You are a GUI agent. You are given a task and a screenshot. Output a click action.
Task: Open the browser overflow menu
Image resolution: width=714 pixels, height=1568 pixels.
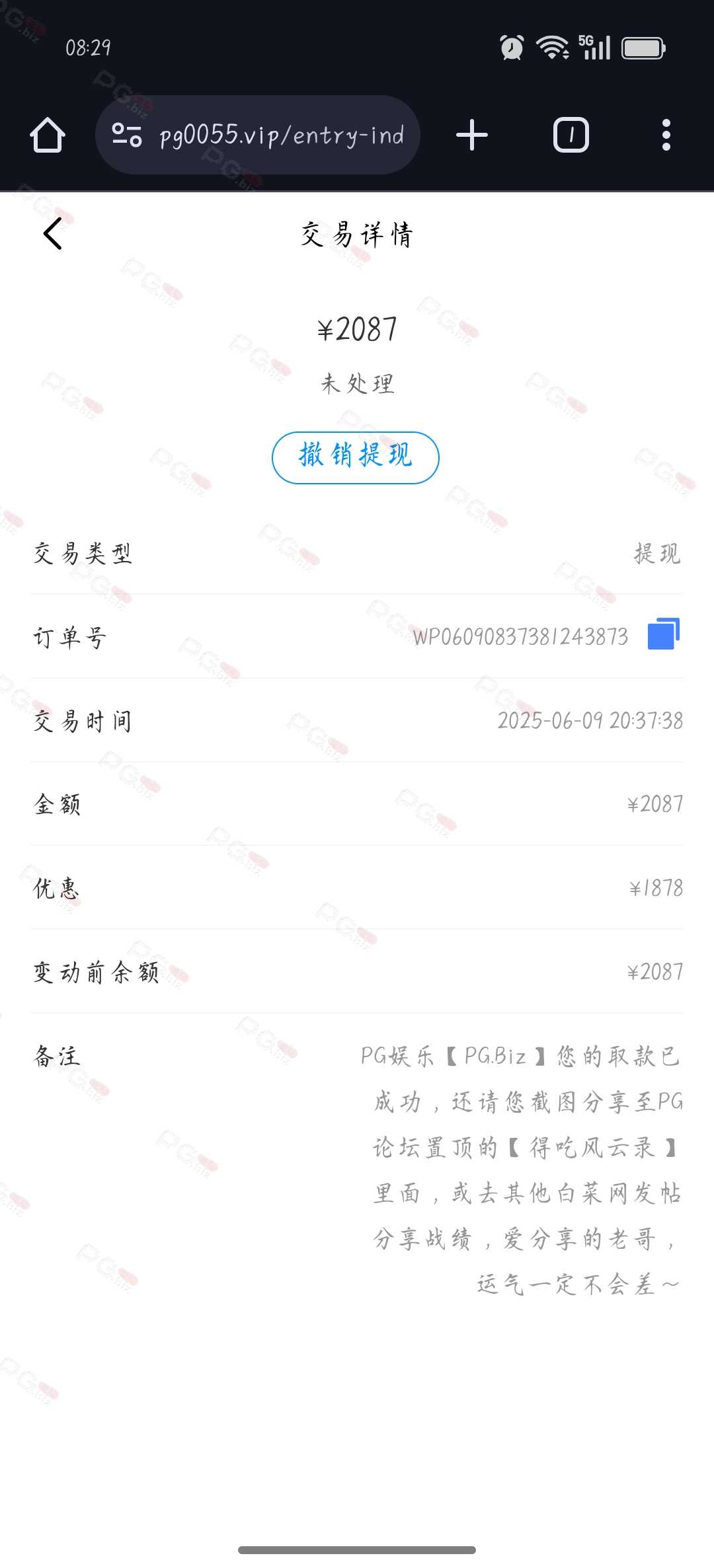[x=666, y=135]
